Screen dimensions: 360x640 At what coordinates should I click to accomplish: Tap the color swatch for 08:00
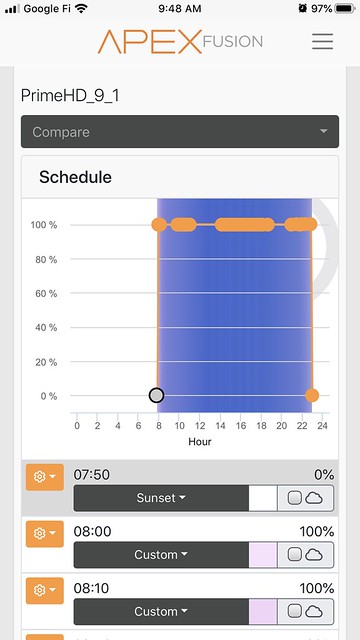point(263,555)
